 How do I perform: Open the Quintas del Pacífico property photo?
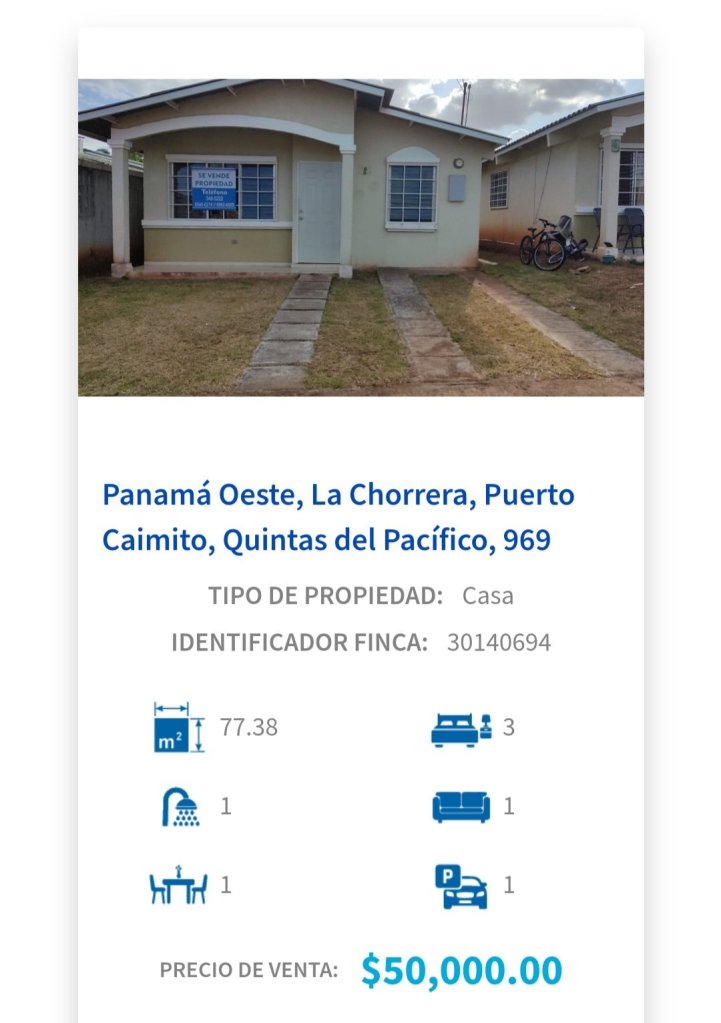pos(361,237)
